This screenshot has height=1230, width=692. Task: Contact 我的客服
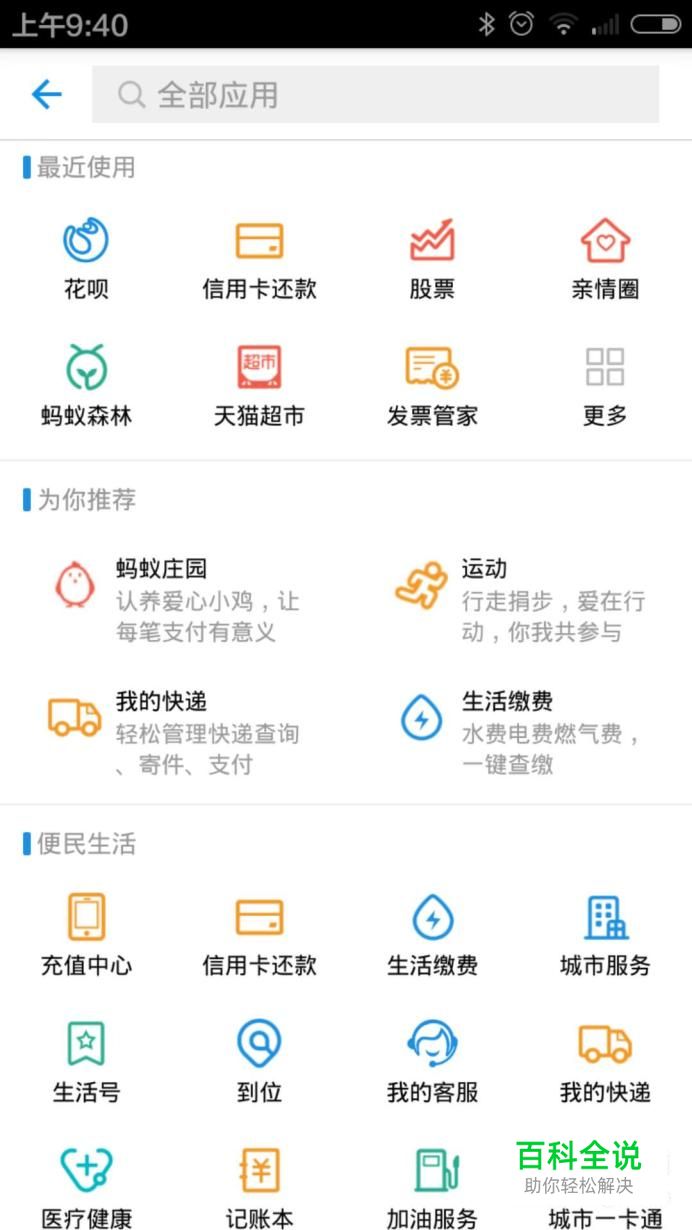(432, 1062)
